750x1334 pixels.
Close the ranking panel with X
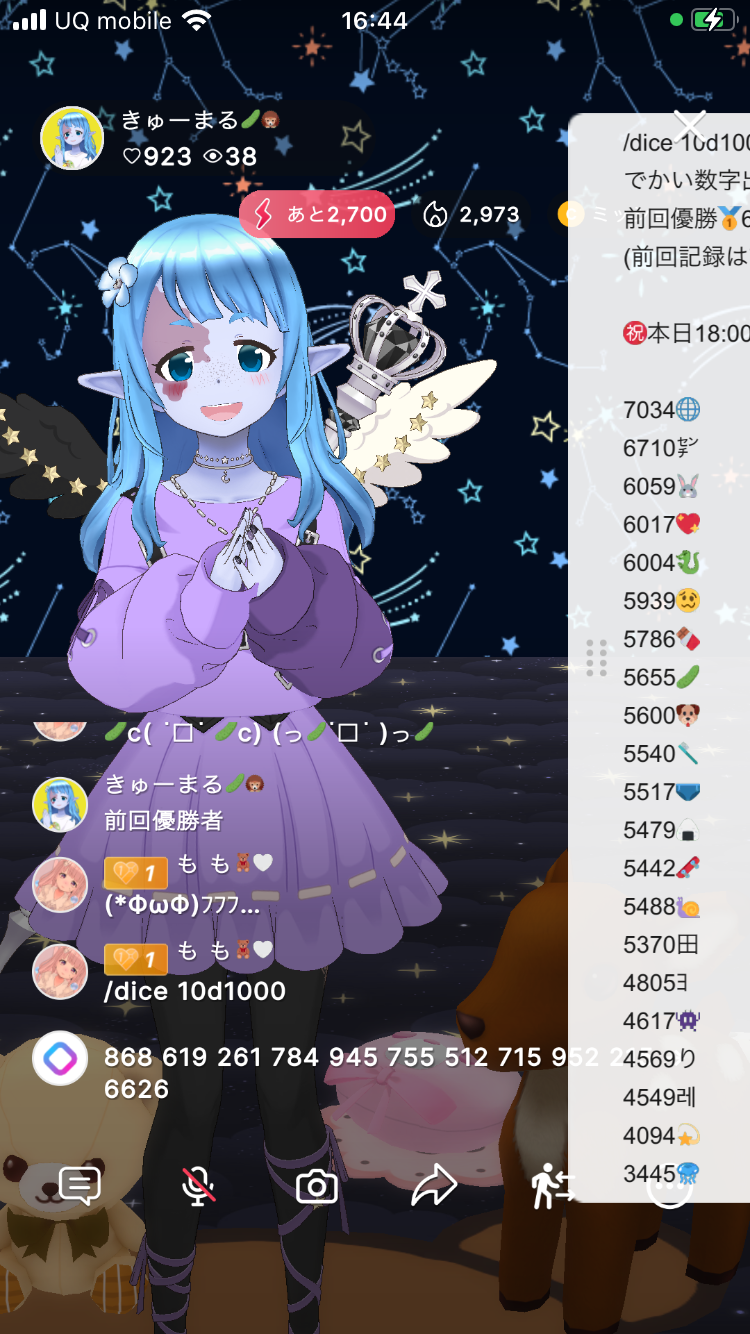tap(690, 126)
